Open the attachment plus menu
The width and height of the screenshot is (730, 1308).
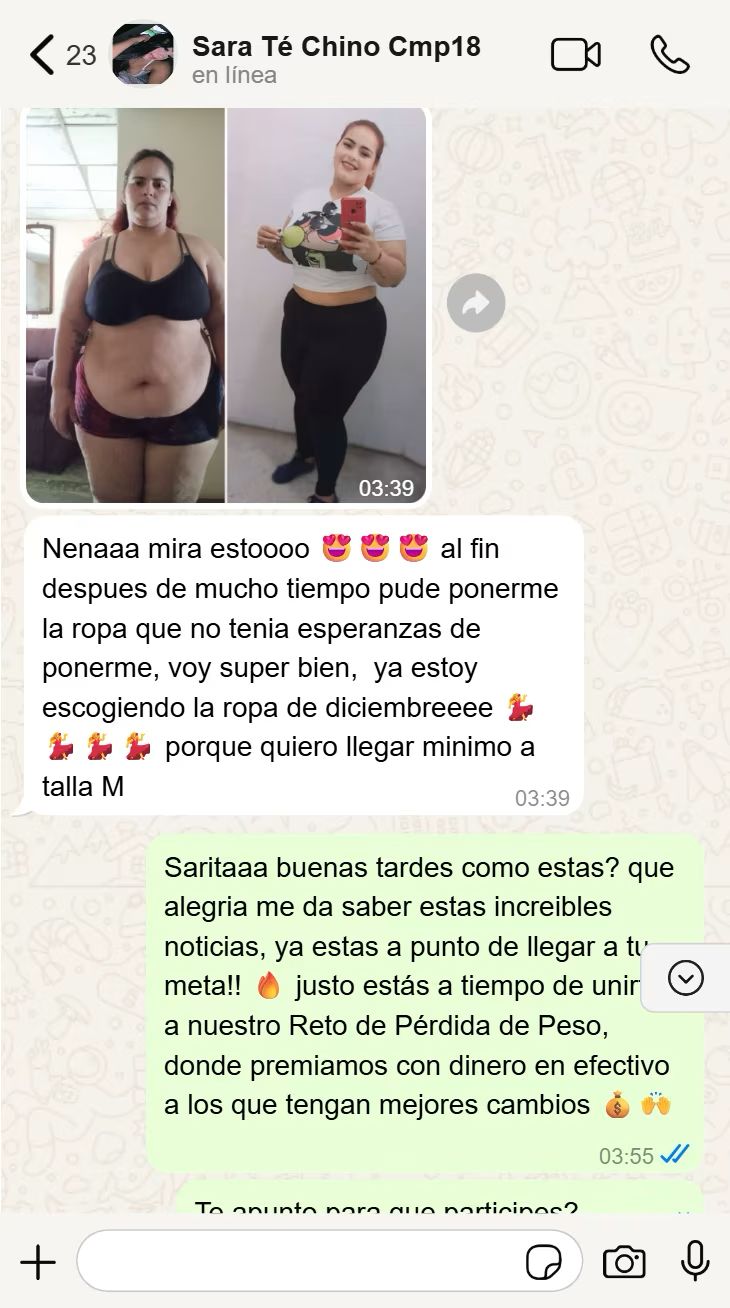tap(38, 1262)
